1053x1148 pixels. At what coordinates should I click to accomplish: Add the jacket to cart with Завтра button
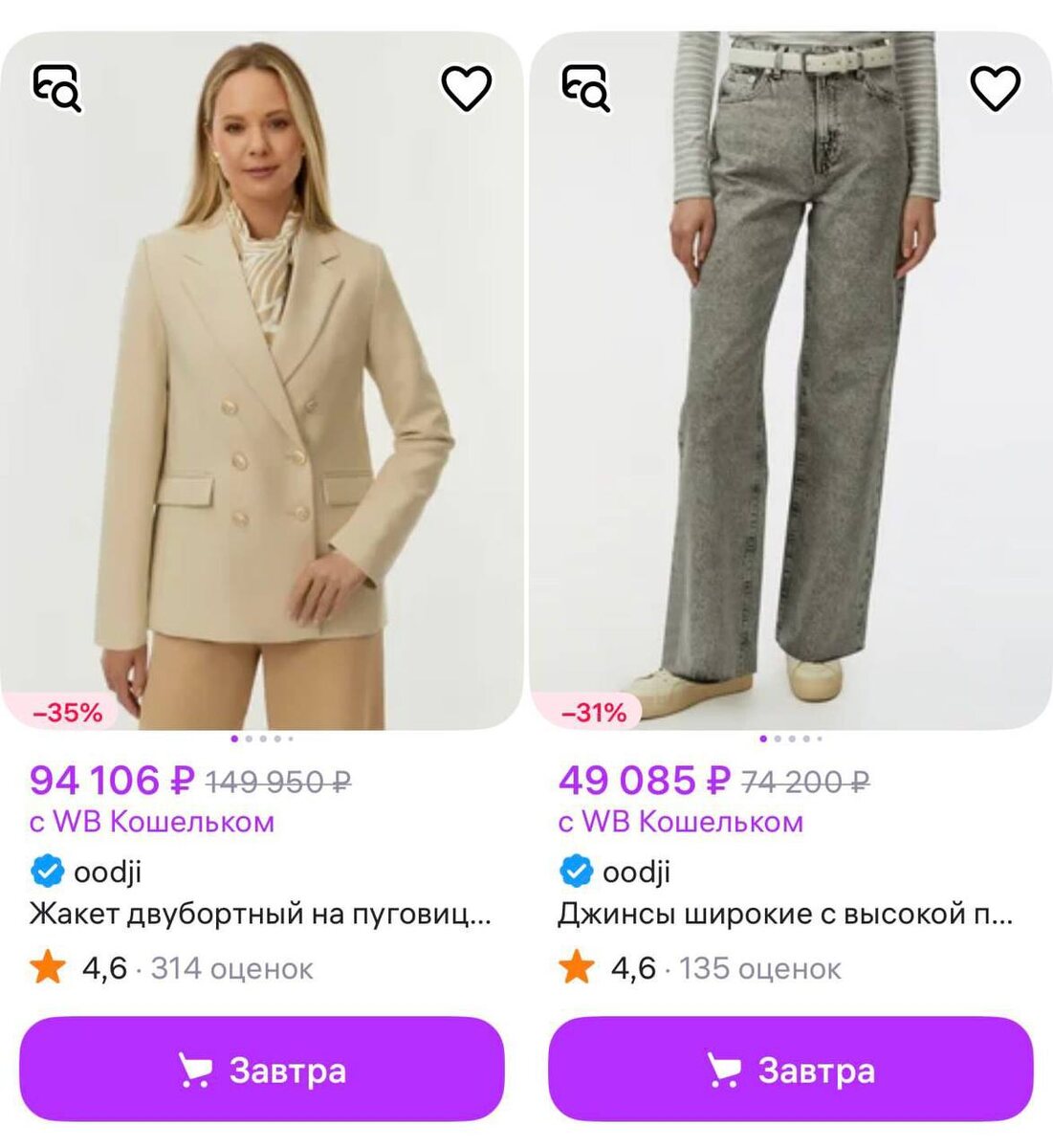pyautogui.click(x=261, y=1070)
